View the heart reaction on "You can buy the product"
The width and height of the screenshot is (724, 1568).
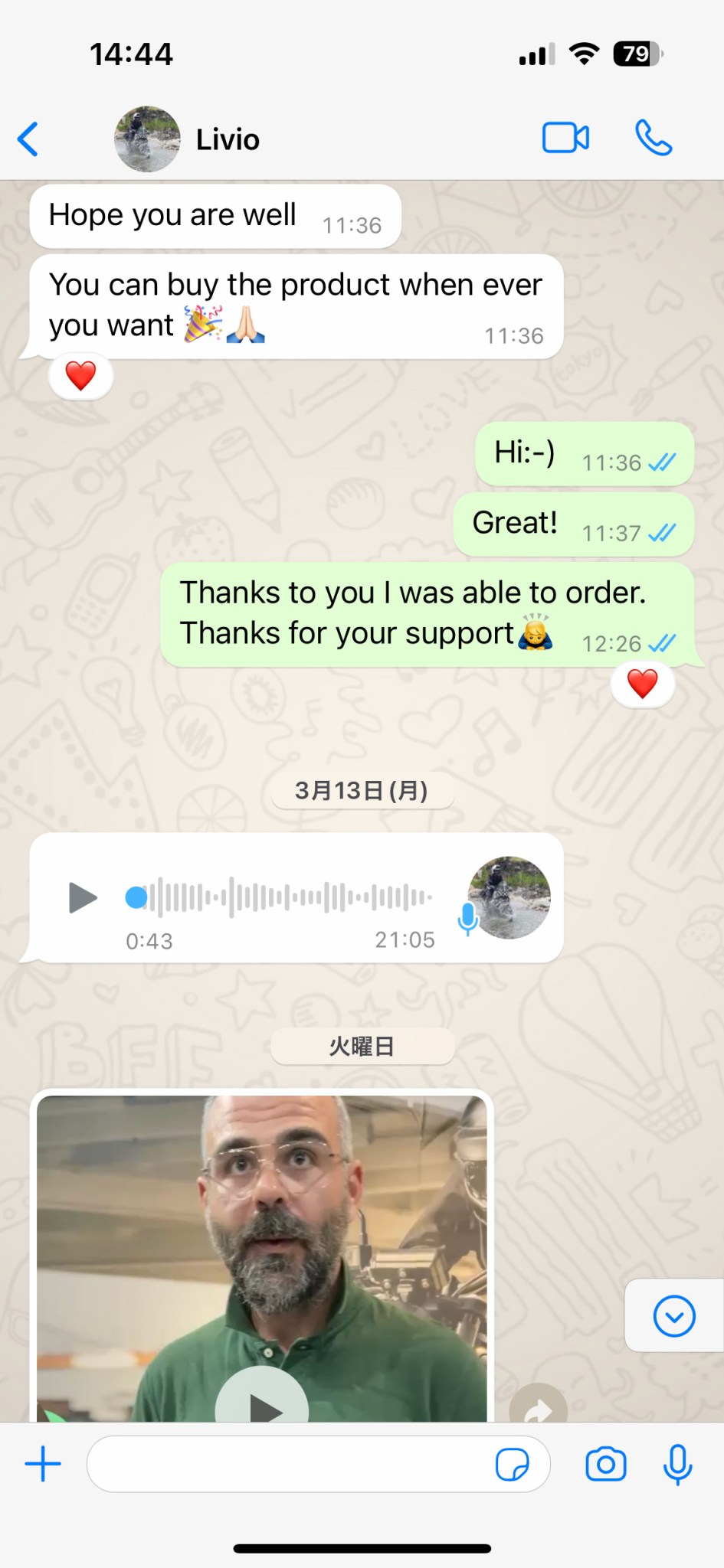click(x=80, y=376)
